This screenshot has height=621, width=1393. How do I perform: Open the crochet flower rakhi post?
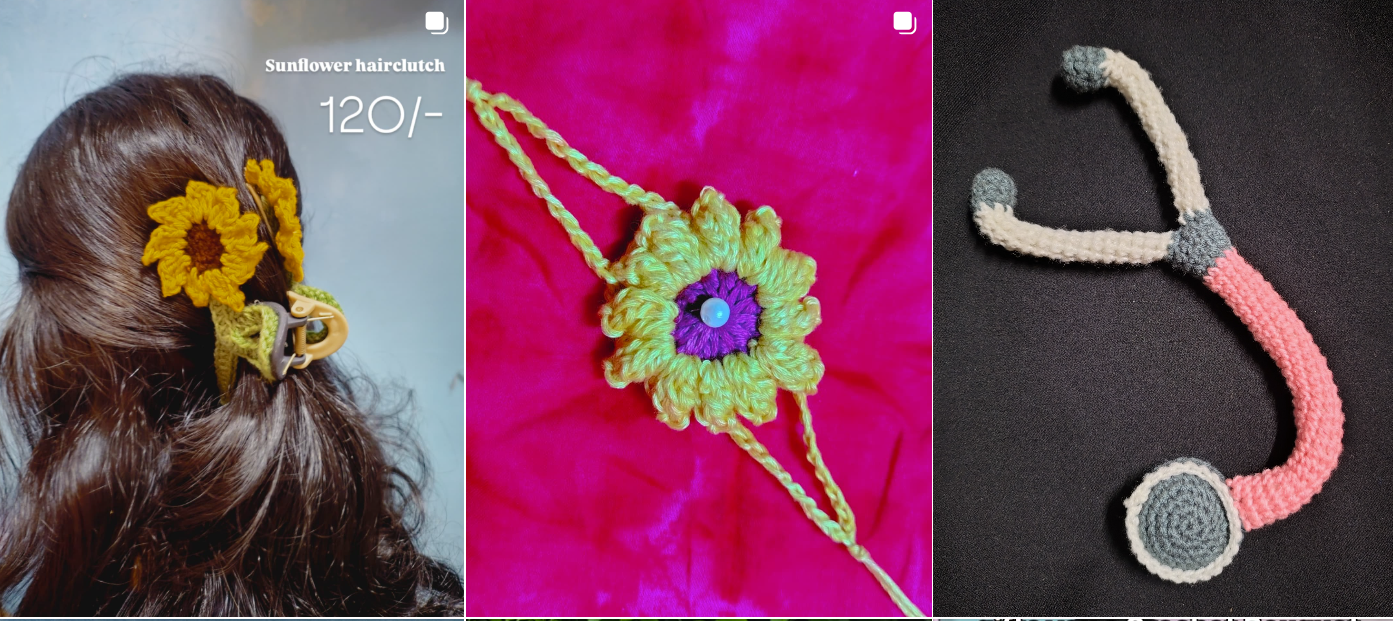[x=698, y=308]
